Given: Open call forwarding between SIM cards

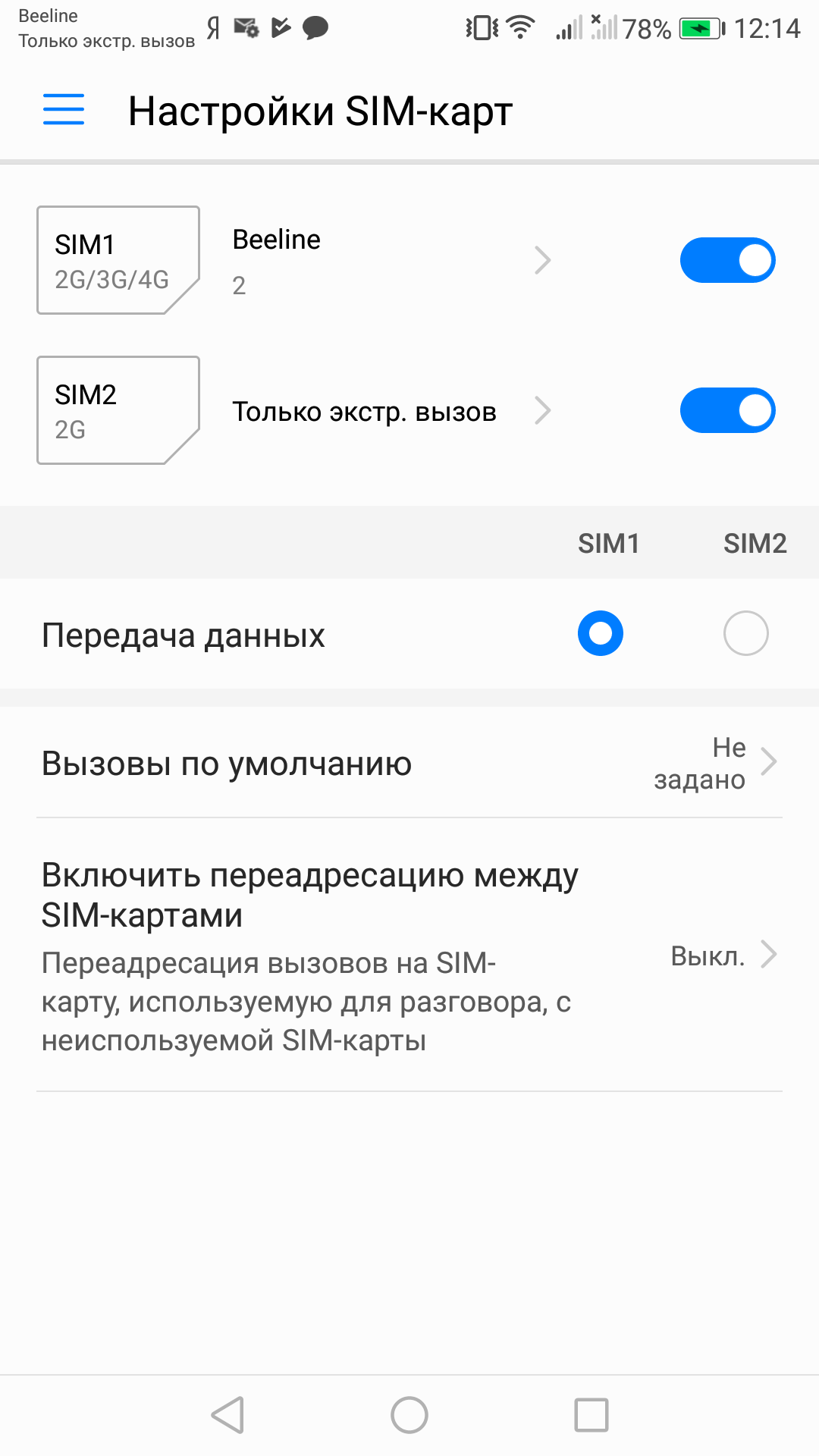Looking at the screenshot, I should click(x=409, y=955).
